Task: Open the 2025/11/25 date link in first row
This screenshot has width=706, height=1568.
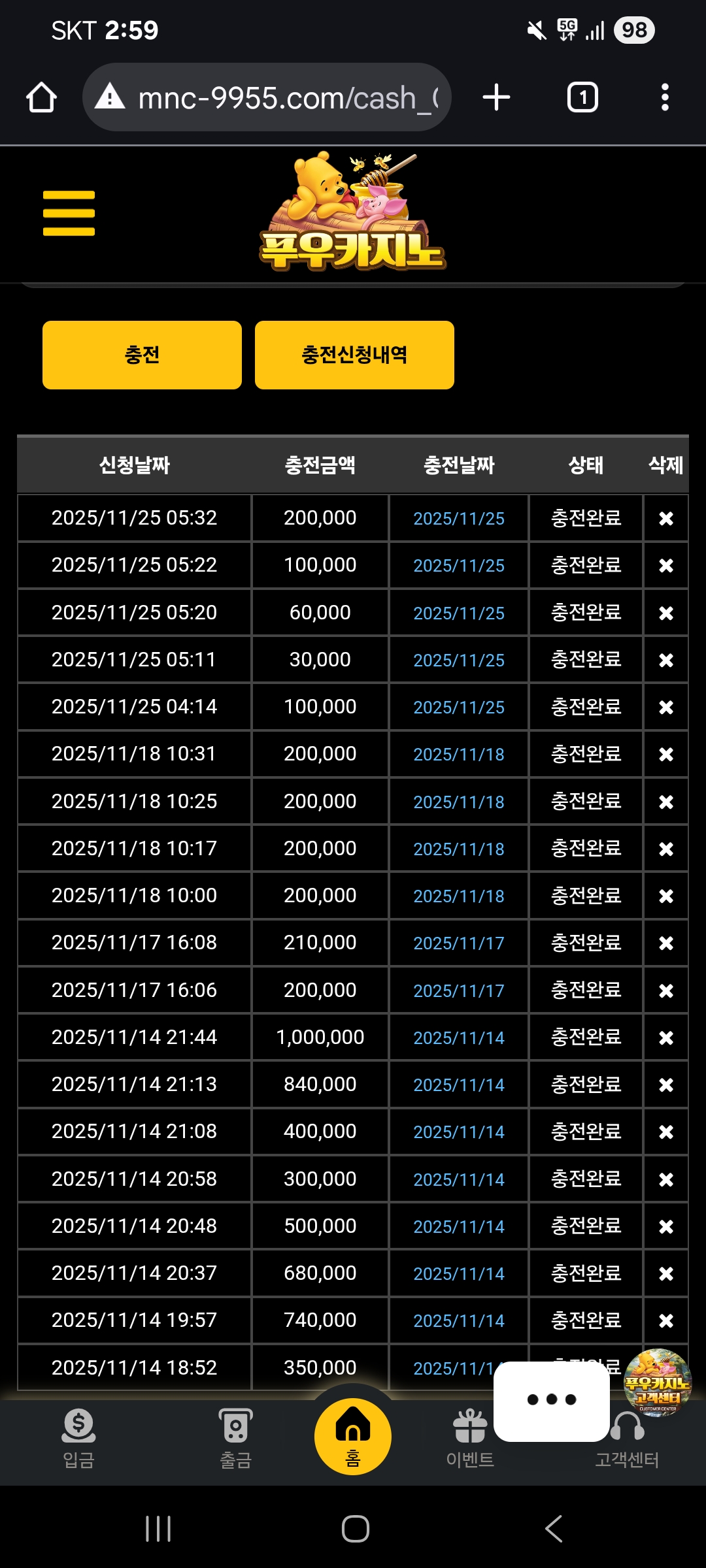Action: point(458,518)
